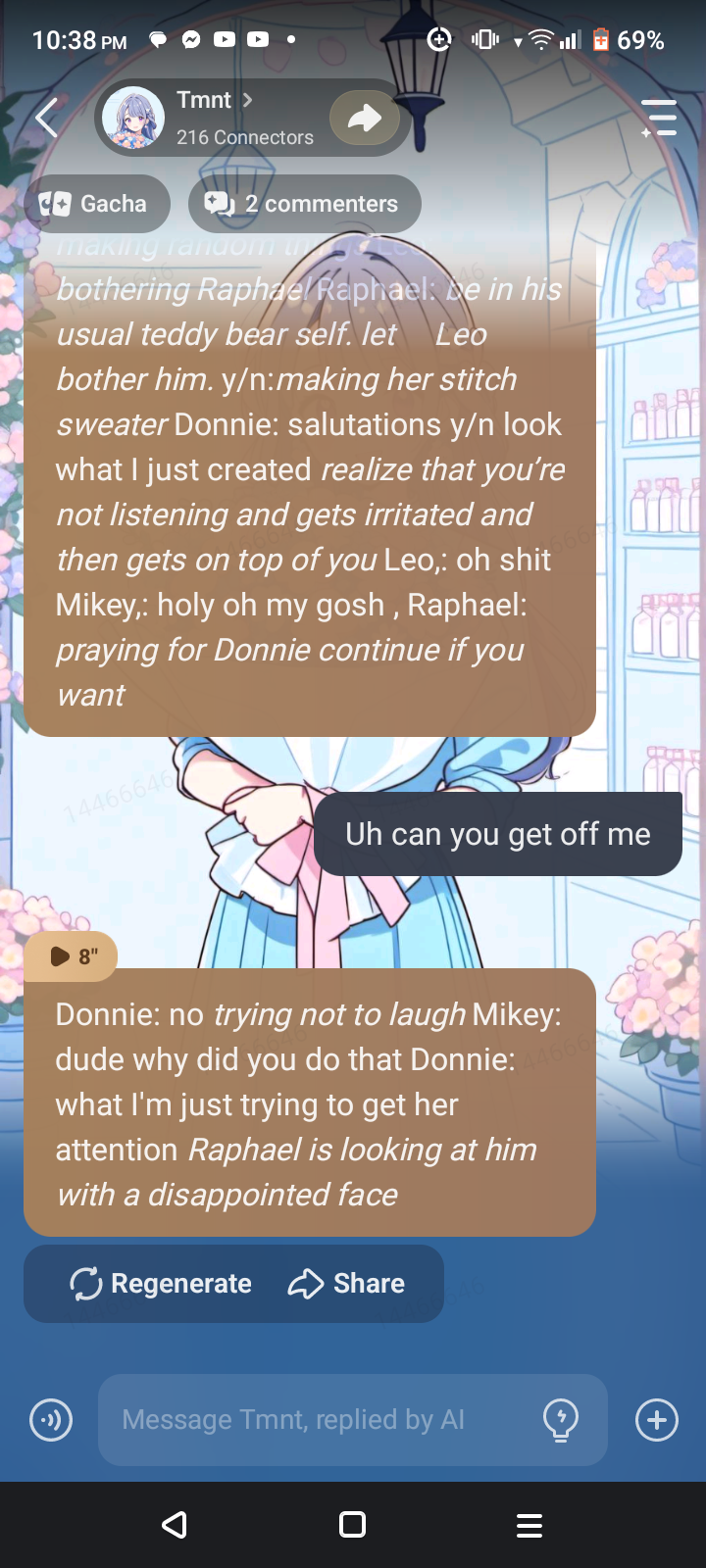Tap the lightbulb suggestion icon
The height and width of the screenshot is (1568, 706).
561,1419
